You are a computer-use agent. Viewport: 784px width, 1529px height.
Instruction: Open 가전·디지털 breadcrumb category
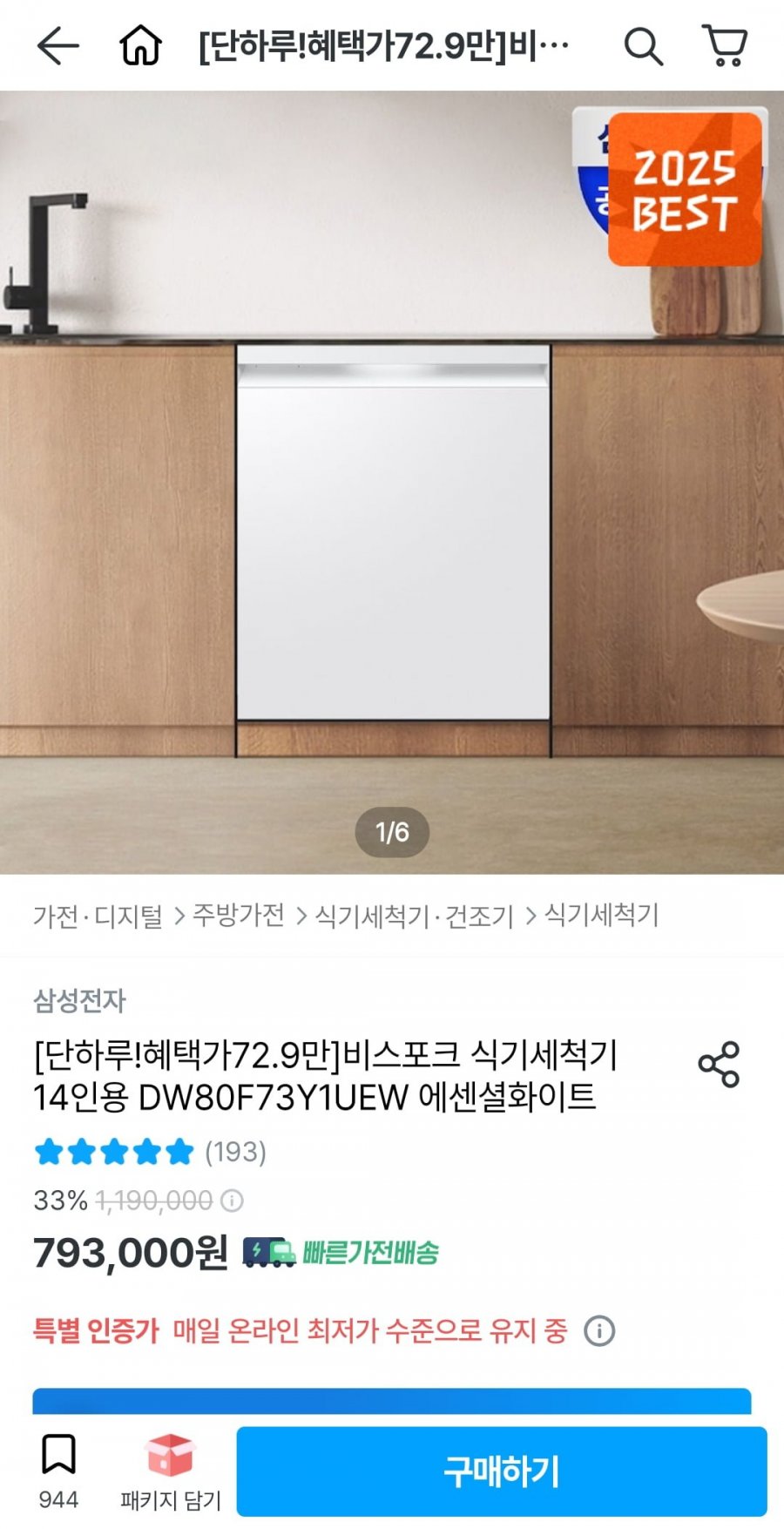(x=98, y=916)
